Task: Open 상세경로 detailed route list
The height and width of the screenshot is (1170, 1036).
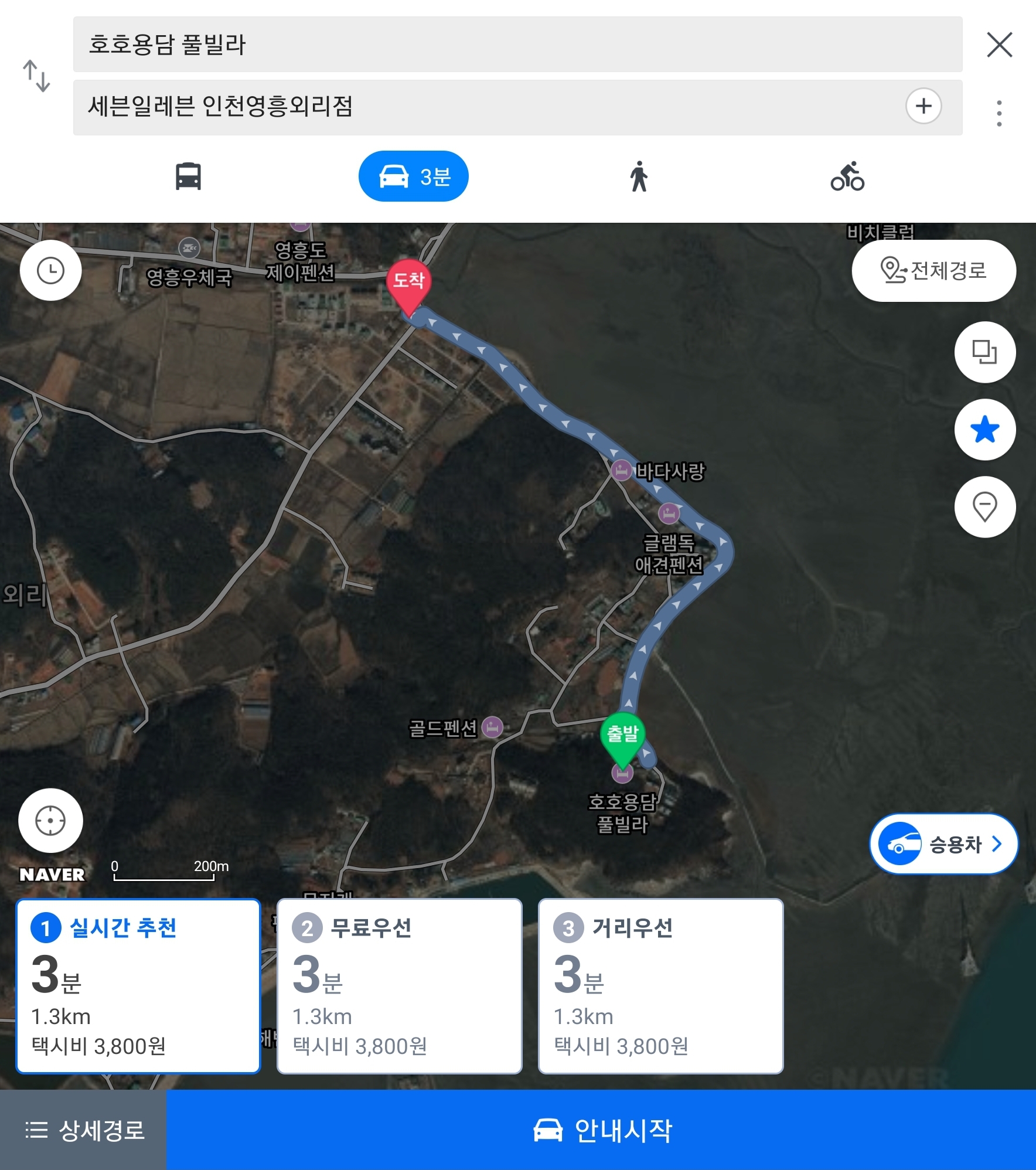Action: pyautogui.click(x=83, y=1130)
